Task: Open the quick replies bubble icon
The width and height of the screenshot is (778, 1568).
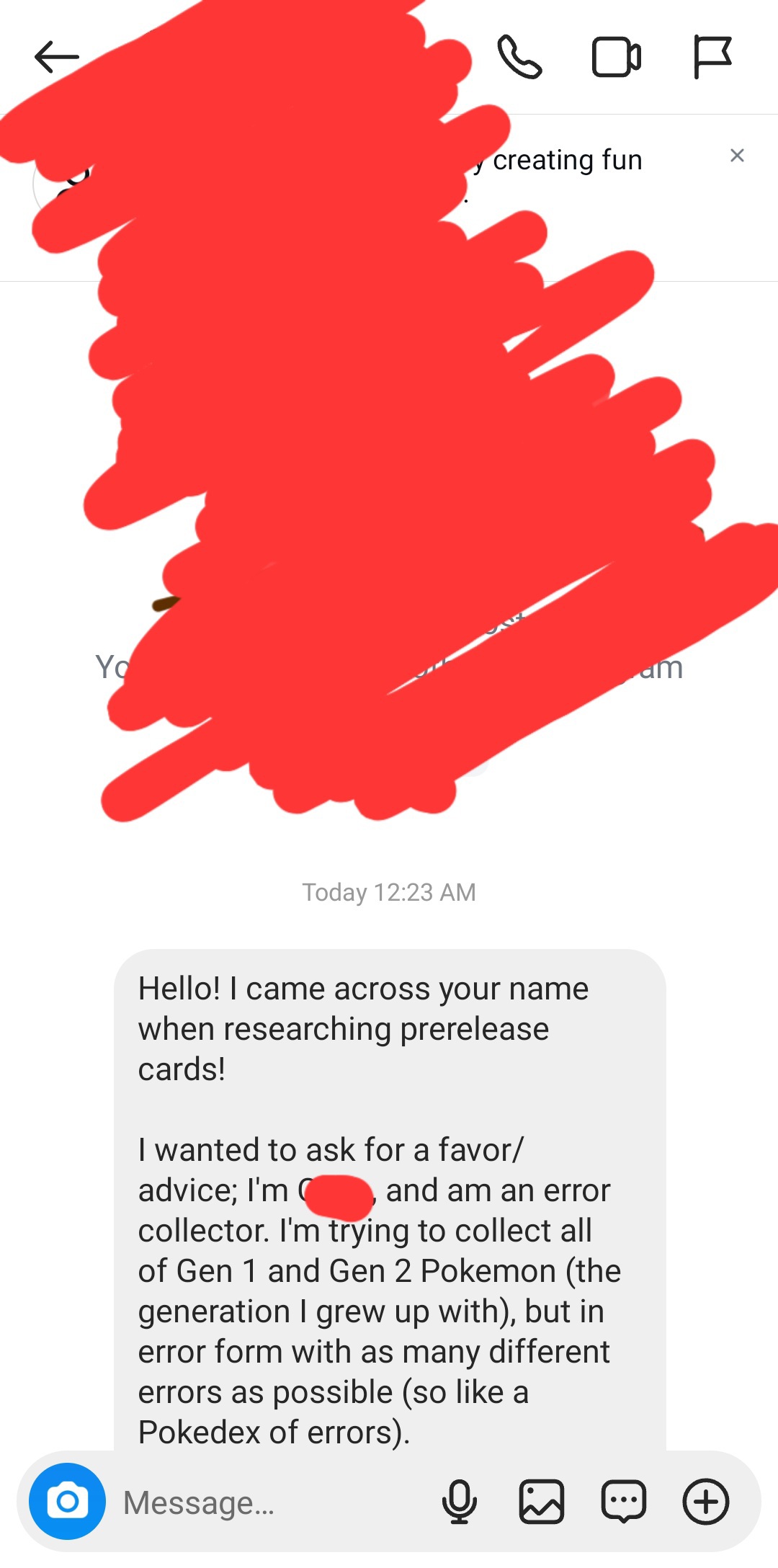Action: (x=624, y=1502)
